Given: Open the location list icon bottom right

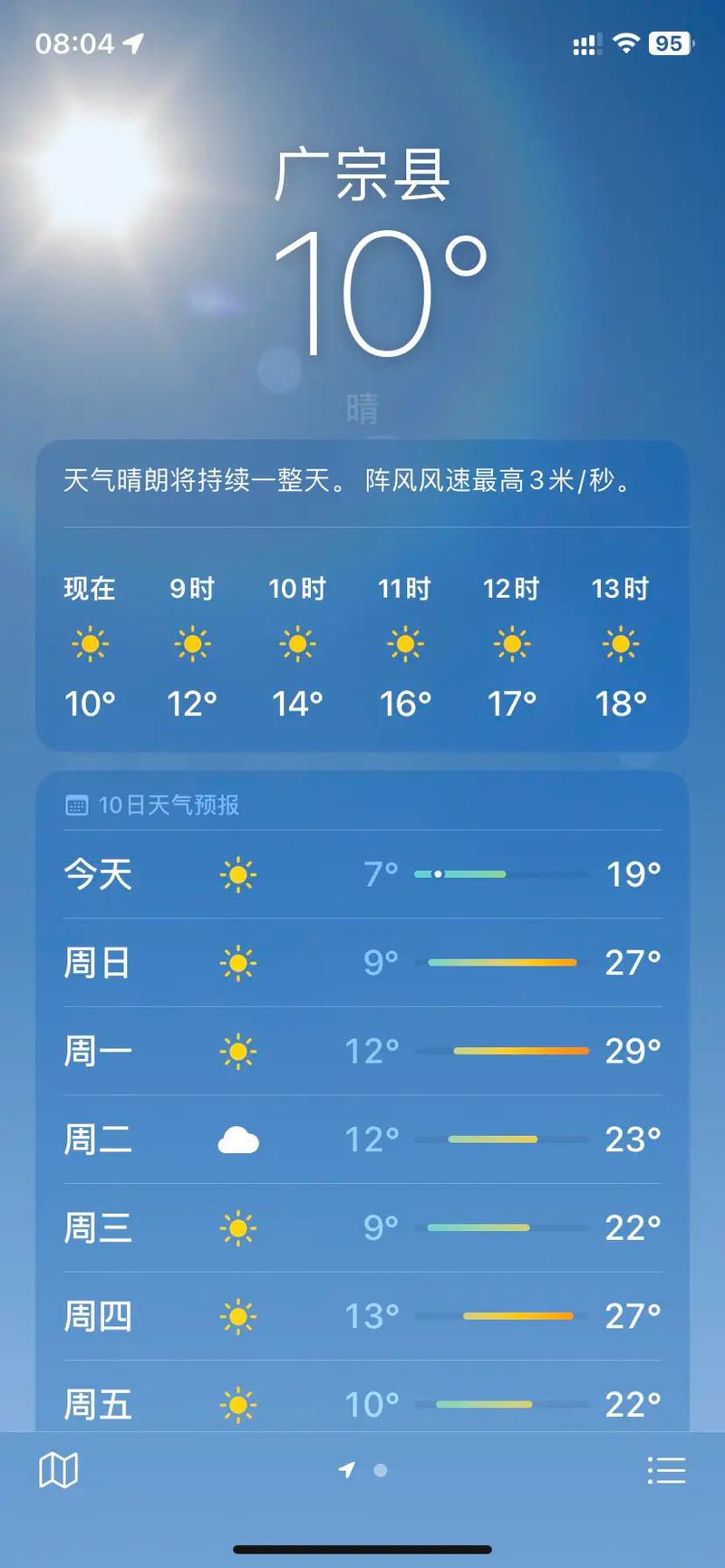Looking at the screenshot, I should pyautogui.click(x=667, y=1469).
